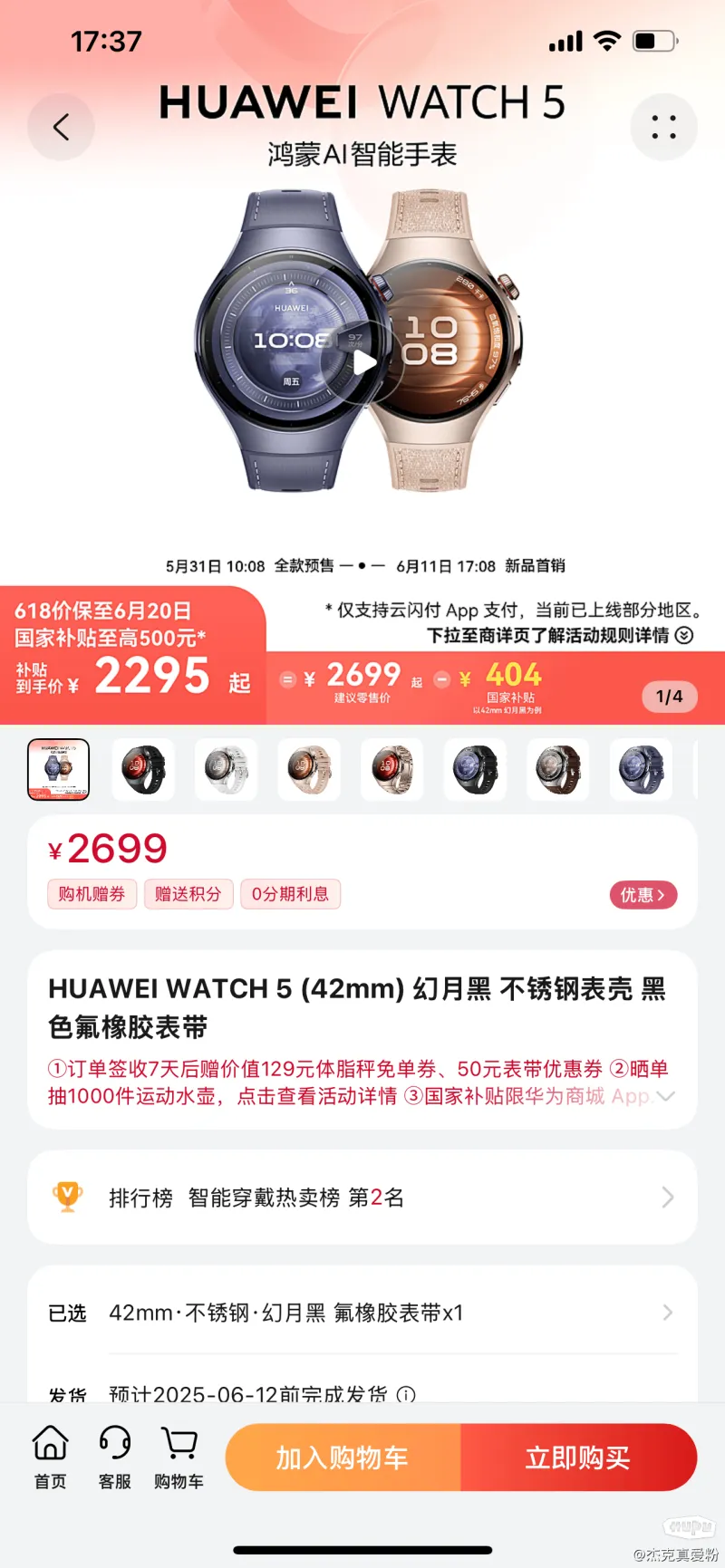
Task: Open the 已选 variant selection row
Action: (x=362, y=1313)
